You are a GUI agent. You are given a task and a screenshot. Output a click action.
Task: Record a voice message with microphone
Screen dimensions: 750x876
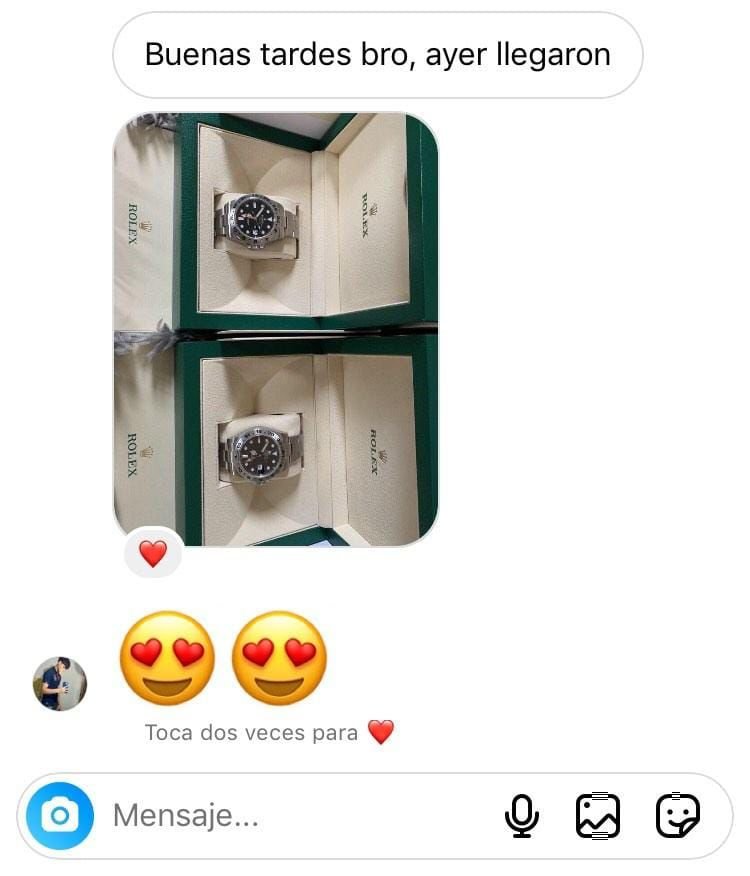point(521,816)
